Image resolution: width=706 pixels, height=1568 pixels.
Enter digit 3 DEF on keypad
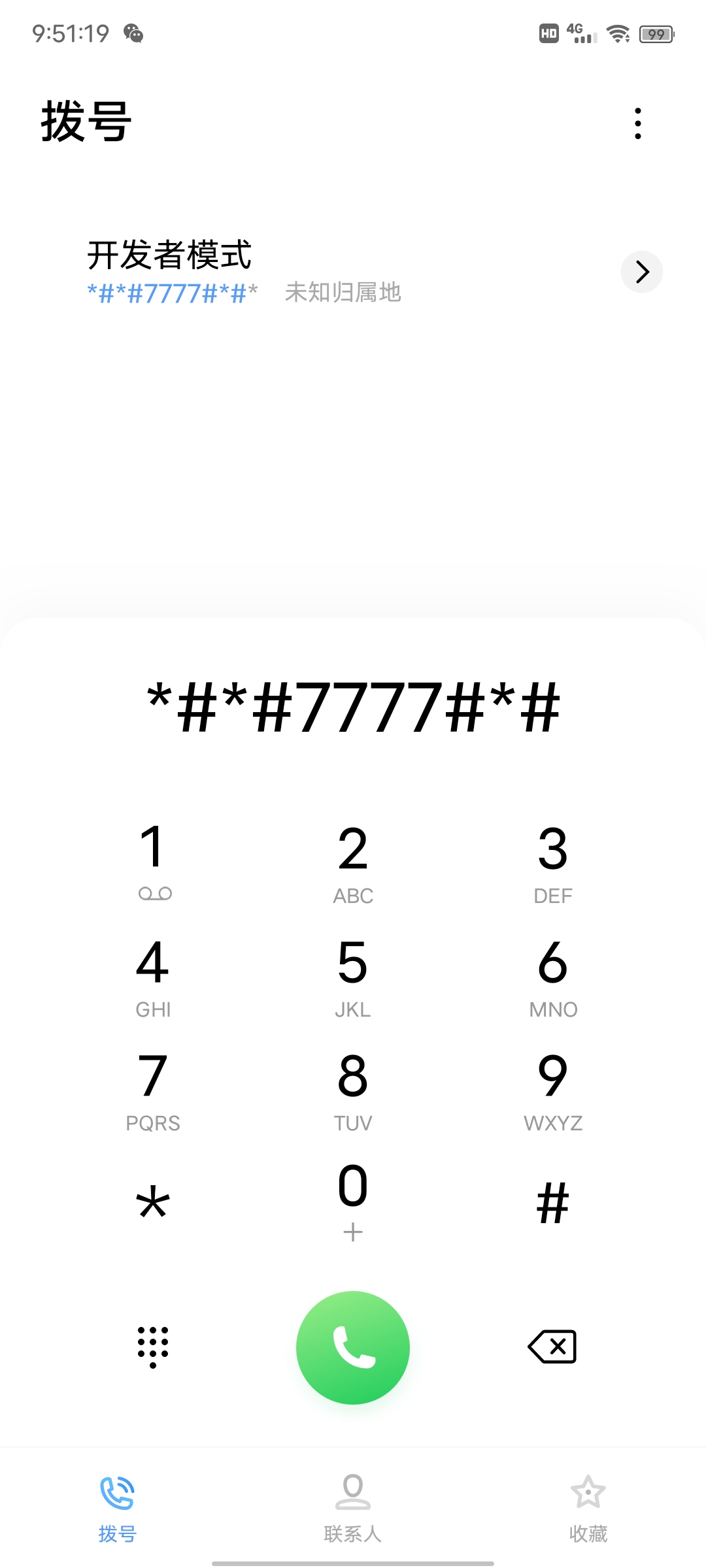[553, 862]
